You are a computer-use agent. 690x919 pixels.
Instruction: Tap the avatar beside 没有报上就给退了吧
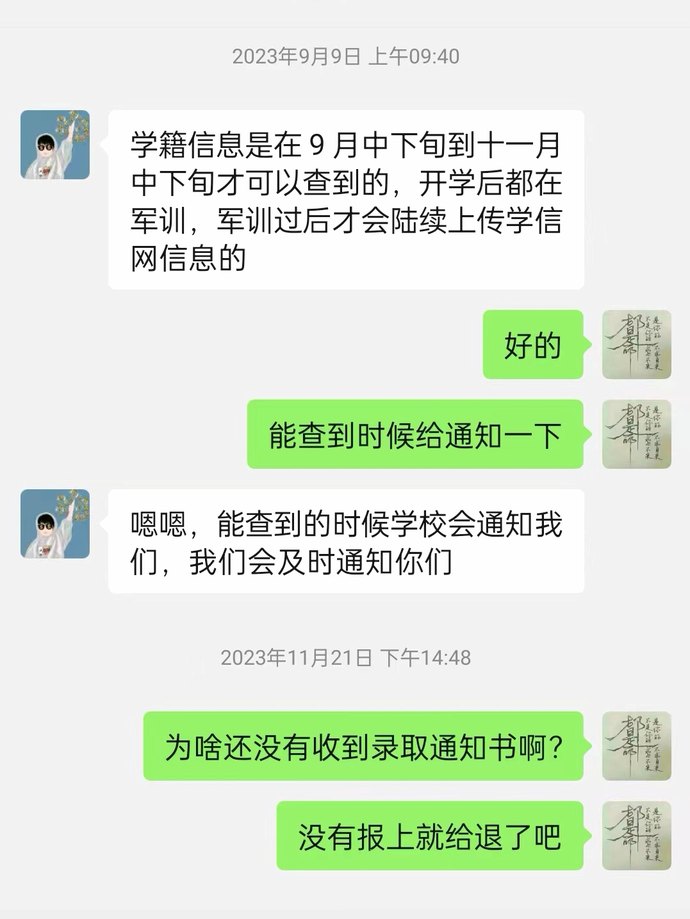click(x=636, y=835)
